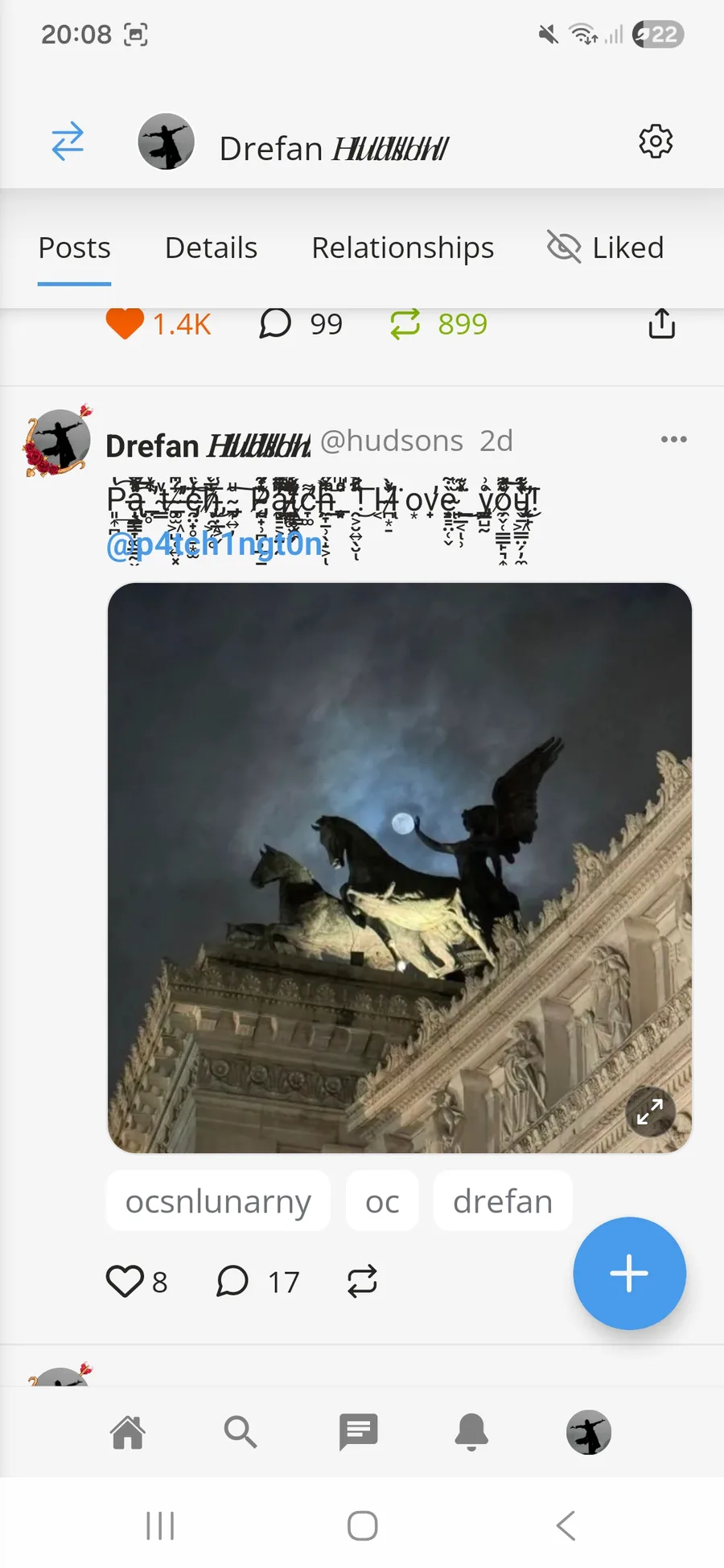The height and width of the screenshot is (1568, 724).
Task: Share the post with 1.4K likes
Action: point(661,324)
